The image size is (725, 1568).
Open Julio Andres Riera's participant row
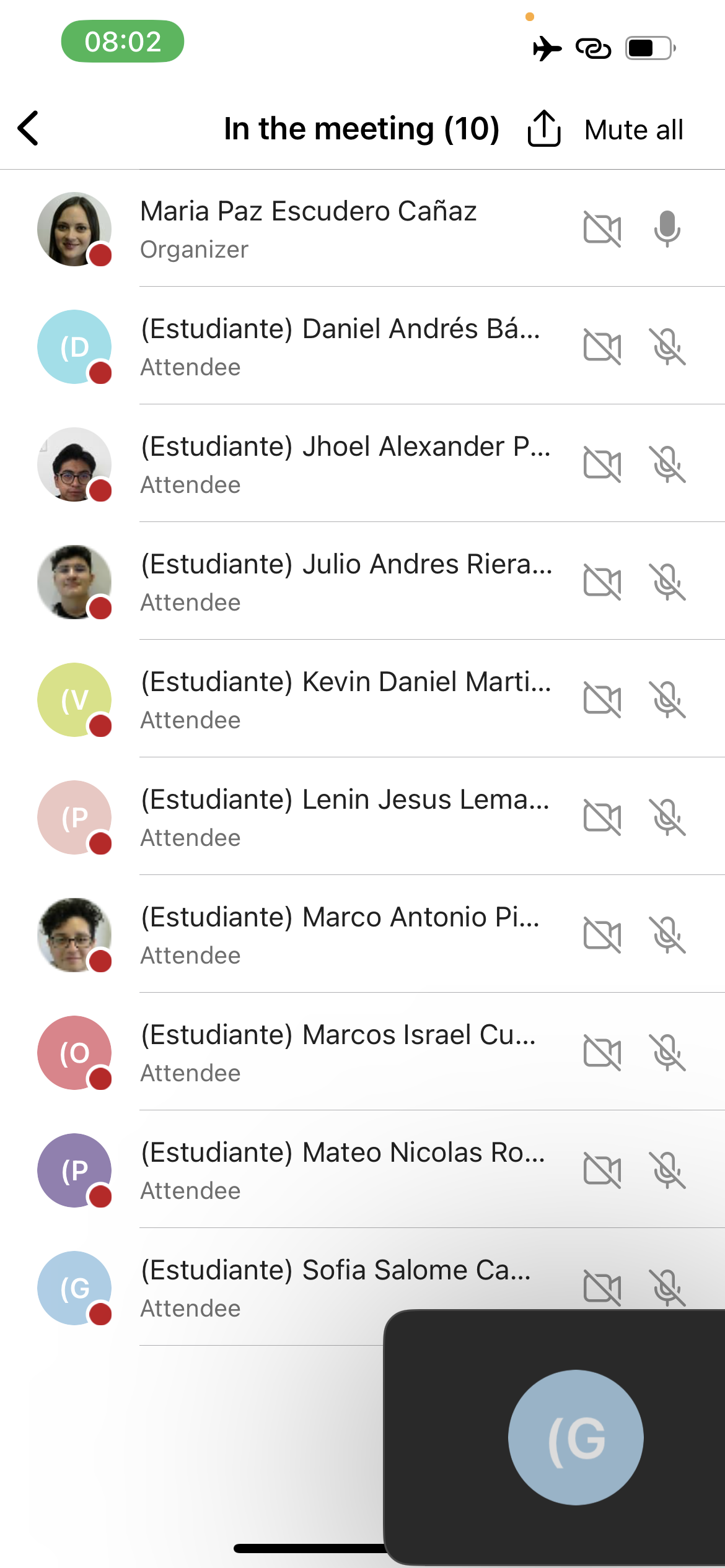coord(346,581)
